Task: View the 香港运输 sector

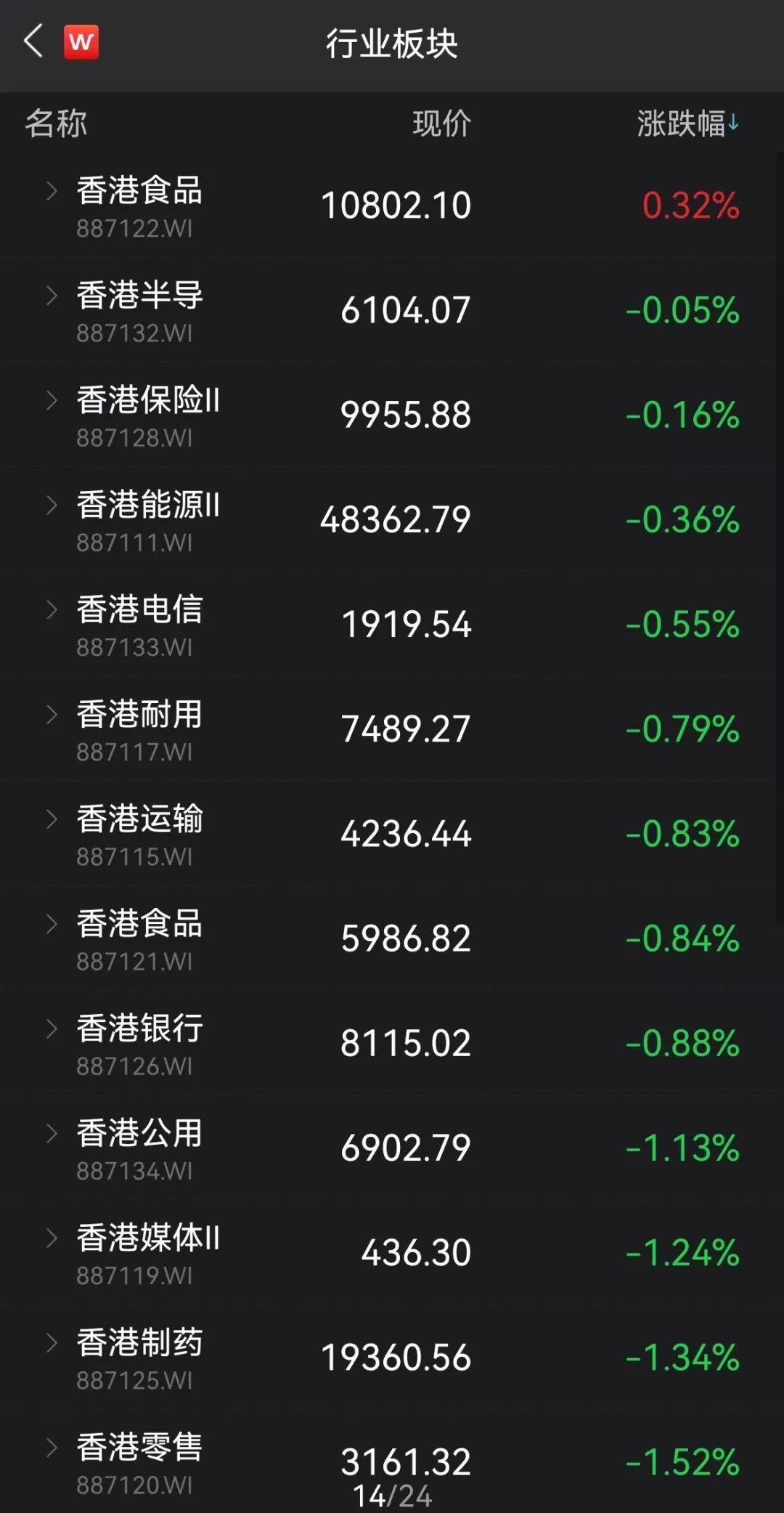Action: coord(392,833)
